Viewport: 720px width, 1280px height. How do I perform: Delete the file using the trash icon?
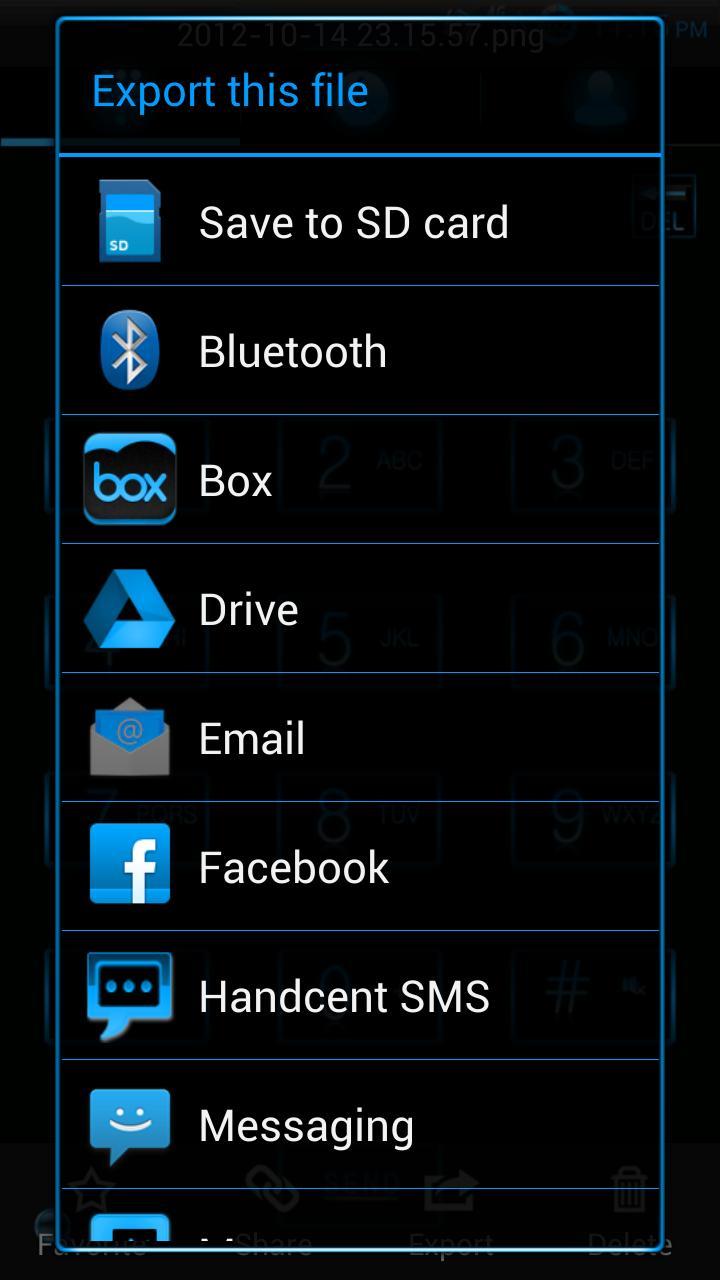click(630, 1190)
